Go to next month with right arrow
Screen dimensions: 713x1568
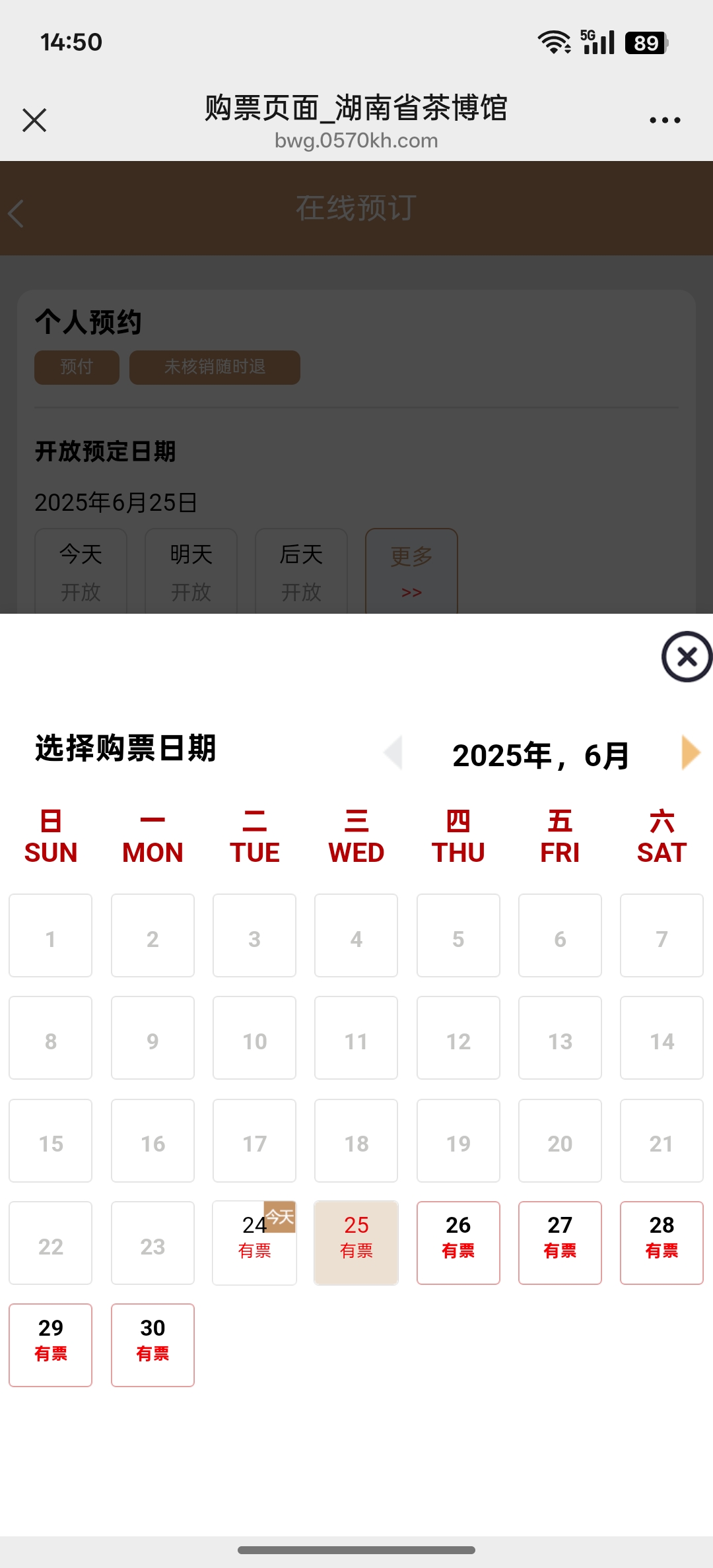click(x=691, y=752)
